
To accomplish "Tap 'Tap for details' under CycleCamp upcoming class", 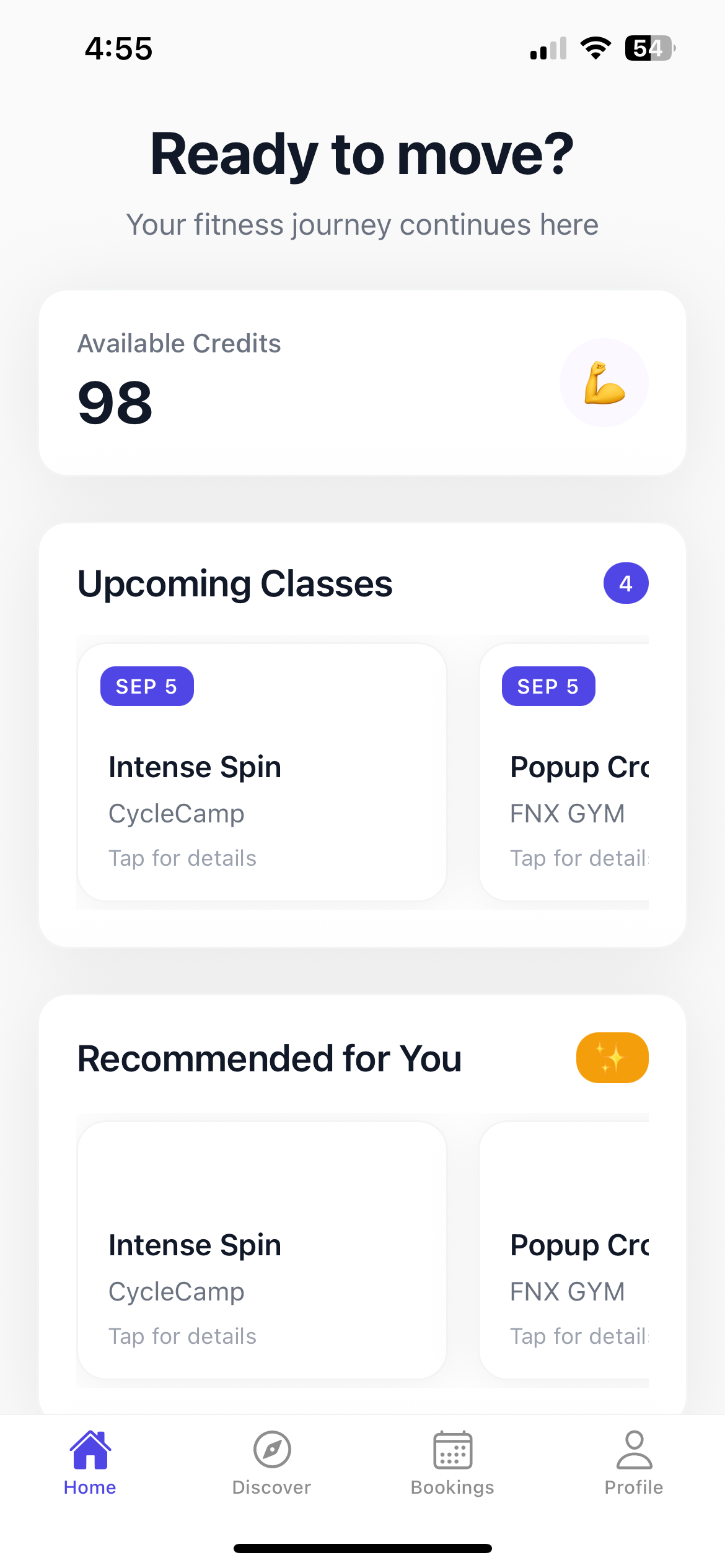I will [182, 858].
